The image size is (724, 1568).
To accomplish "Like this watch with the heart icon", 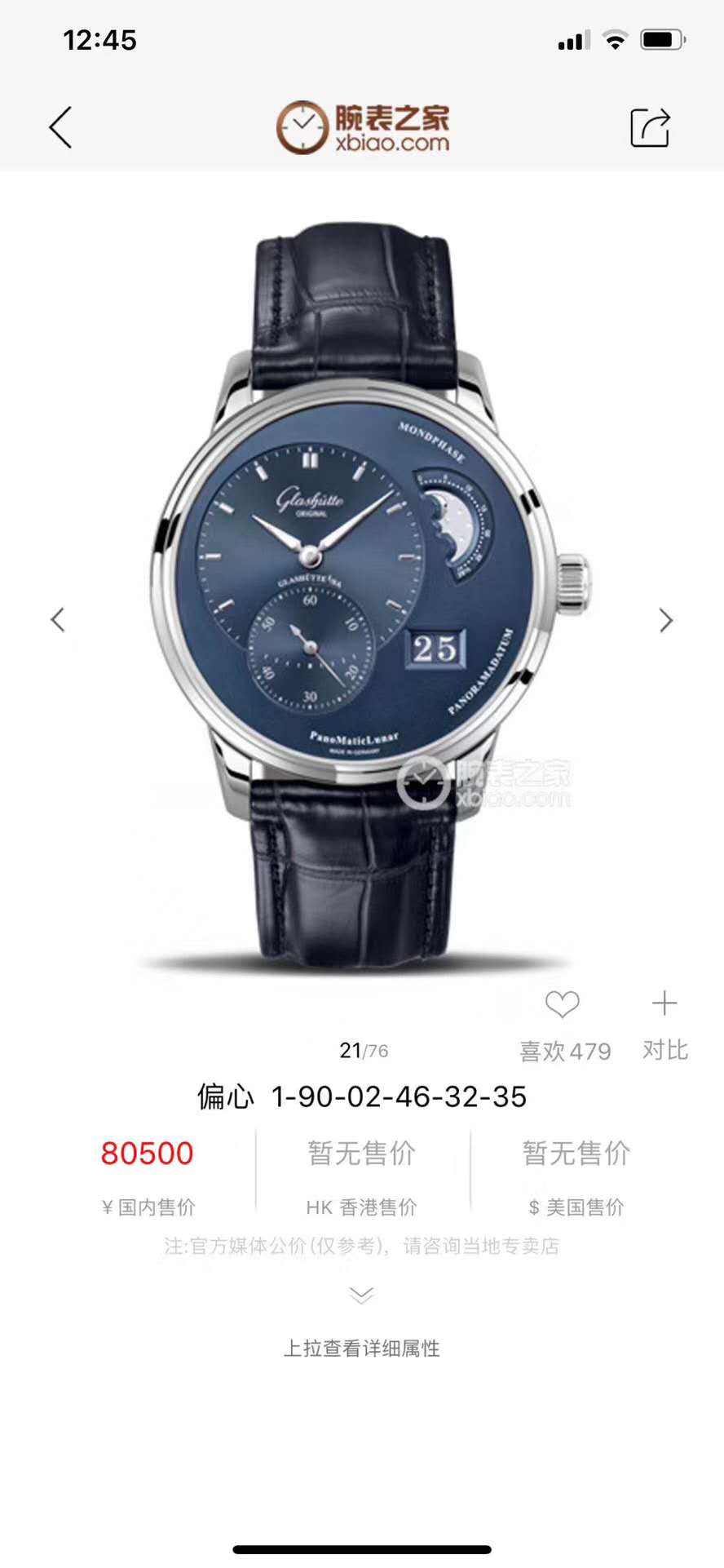I will click(x=563, y=1005).
